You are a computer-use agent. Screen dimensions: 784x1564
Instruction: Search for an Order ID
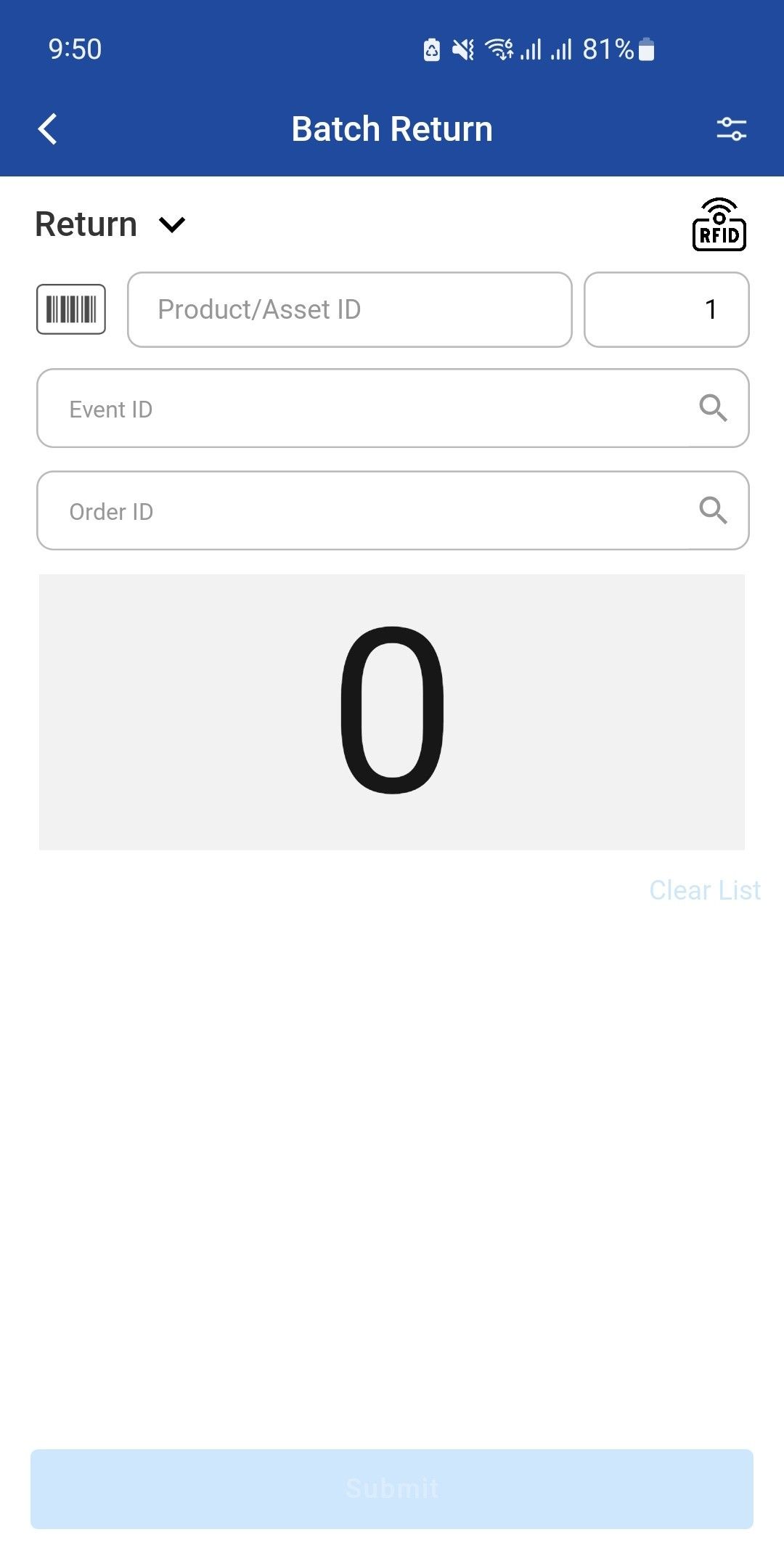coord(713,510)
